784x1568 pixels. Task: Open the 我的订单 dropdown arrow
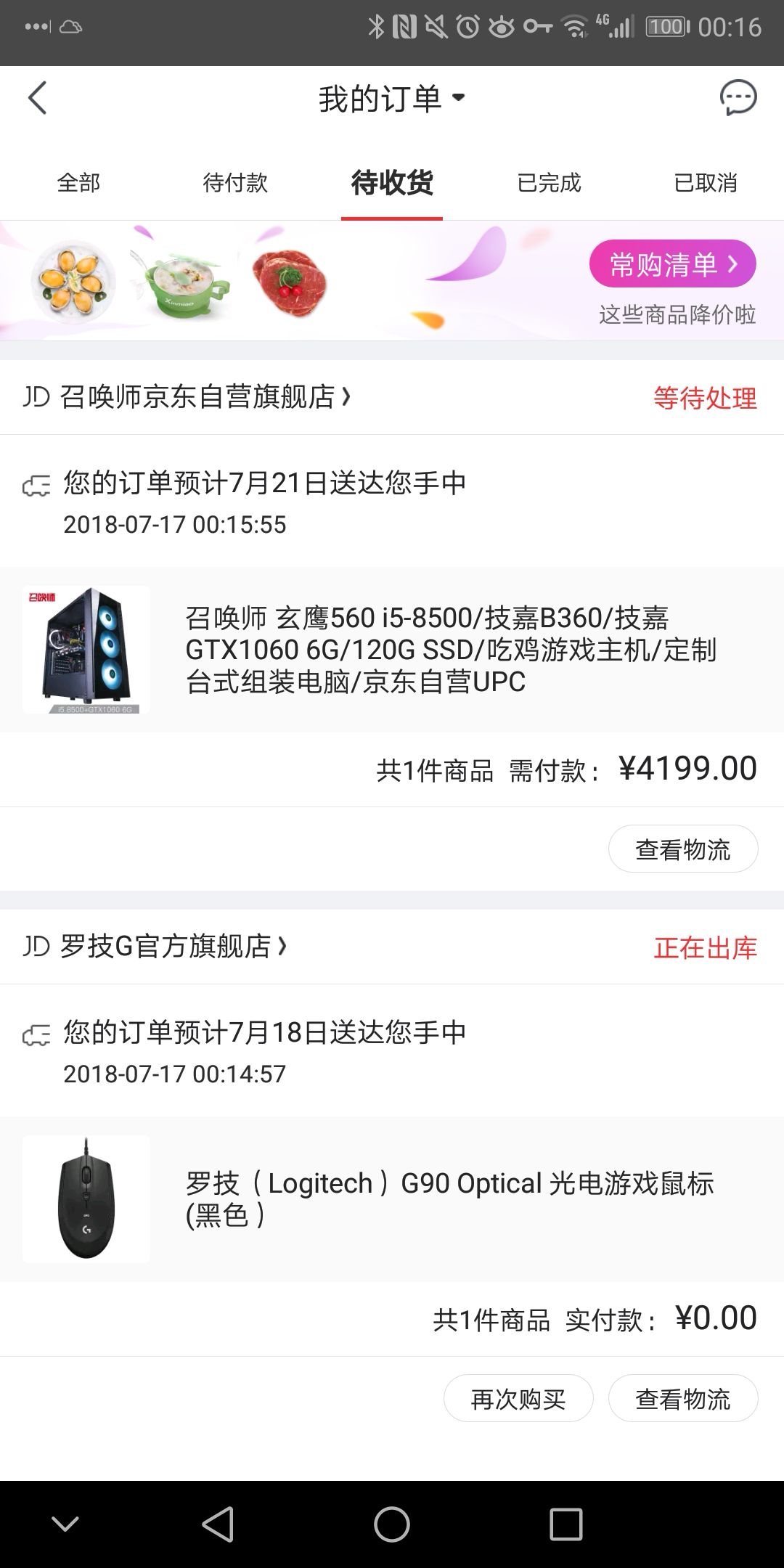[458, 97]
